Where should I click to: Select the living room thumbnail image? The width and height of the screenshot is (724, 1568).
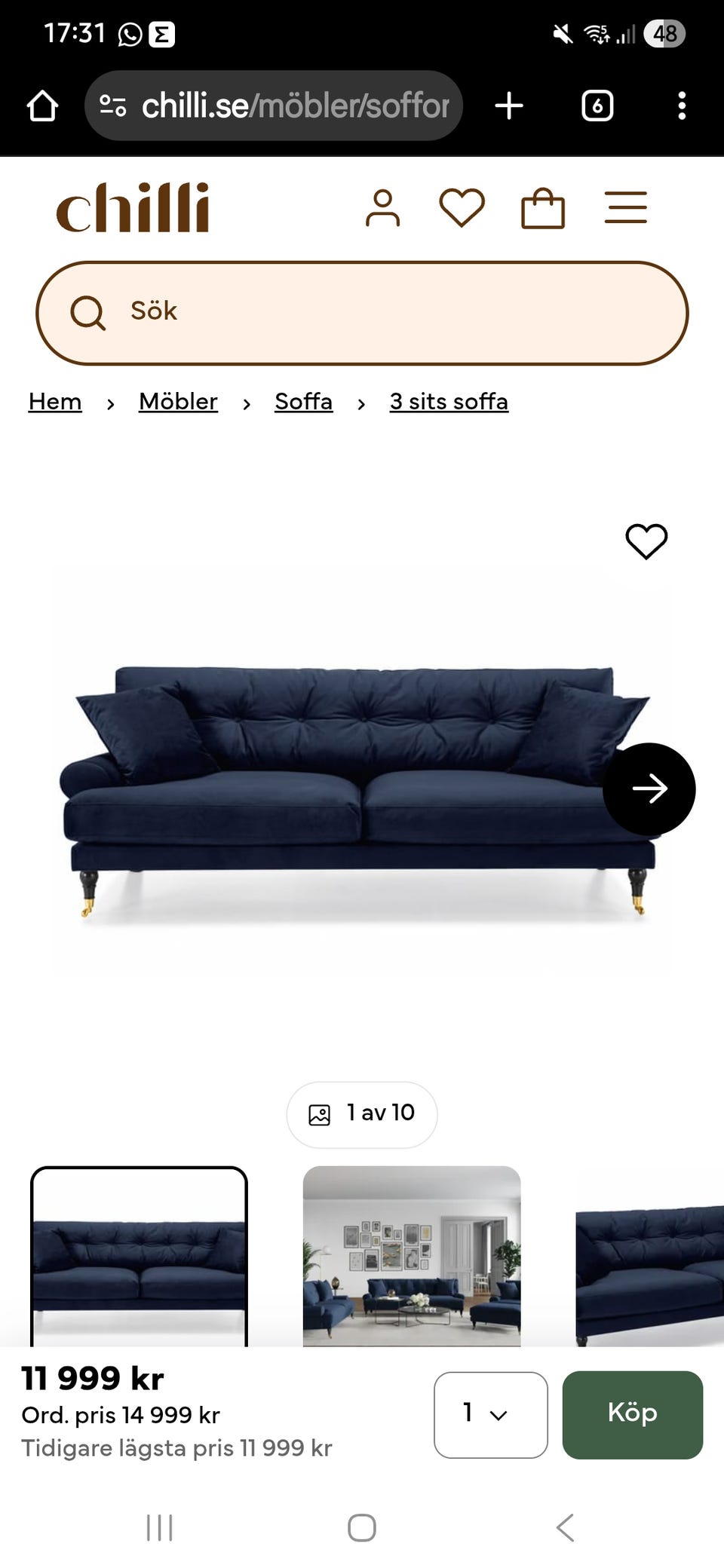[x=412, y=1256]
